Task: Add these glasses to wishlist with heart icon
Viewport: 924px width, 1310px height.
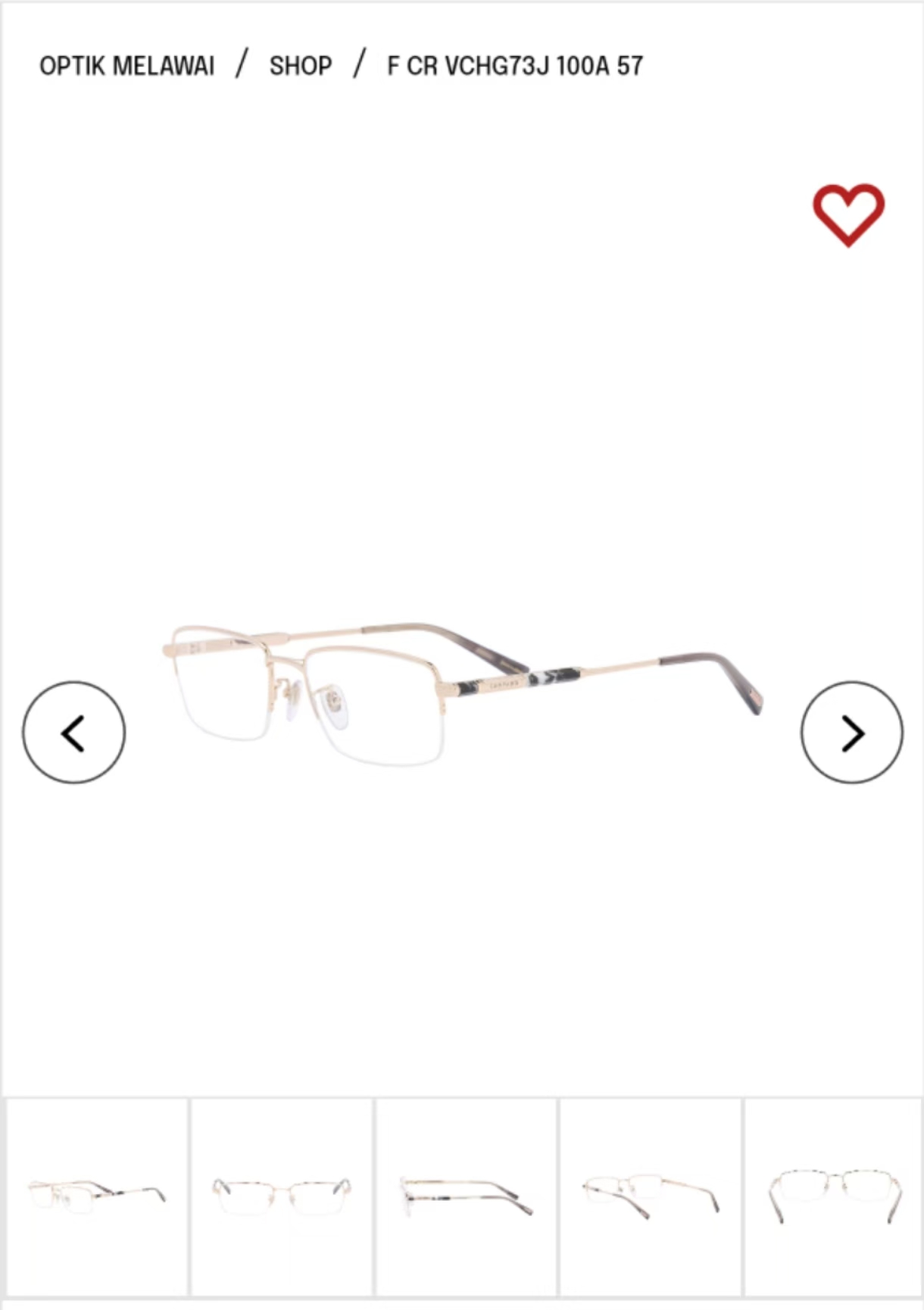Action: pyautogui.click(x=848, y=214)
